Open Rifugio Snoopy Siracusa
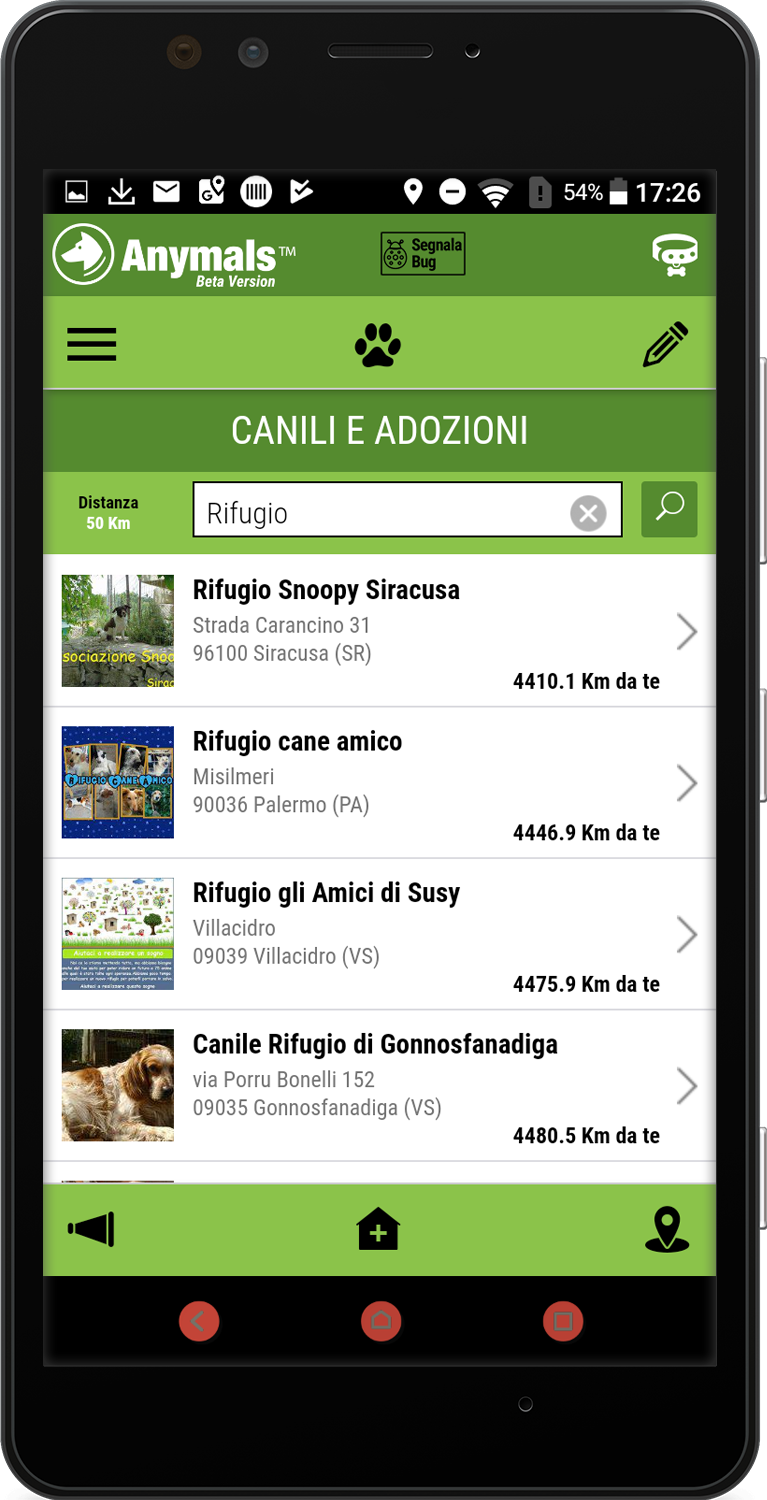 tap(380, 631)
